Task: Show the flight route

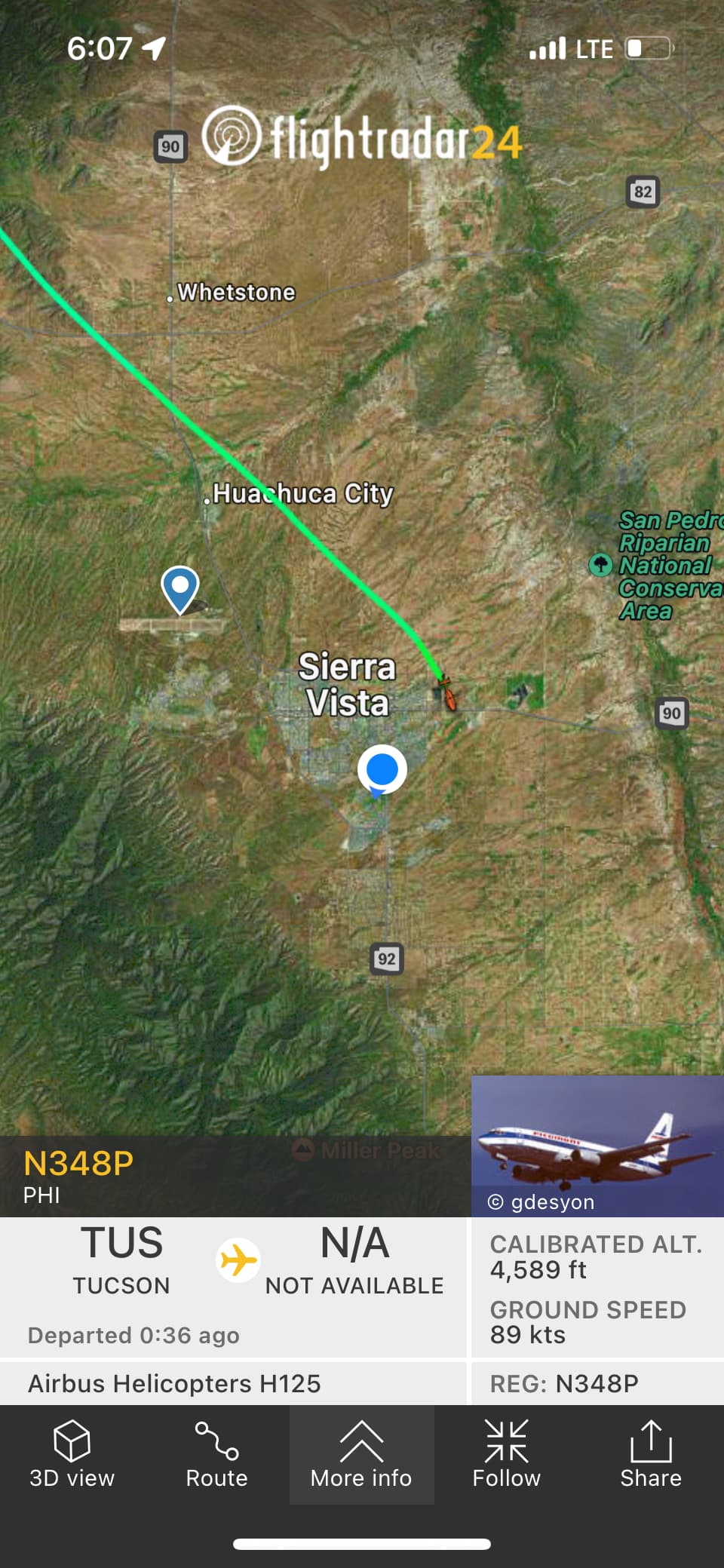Action: pos(216,1454)
